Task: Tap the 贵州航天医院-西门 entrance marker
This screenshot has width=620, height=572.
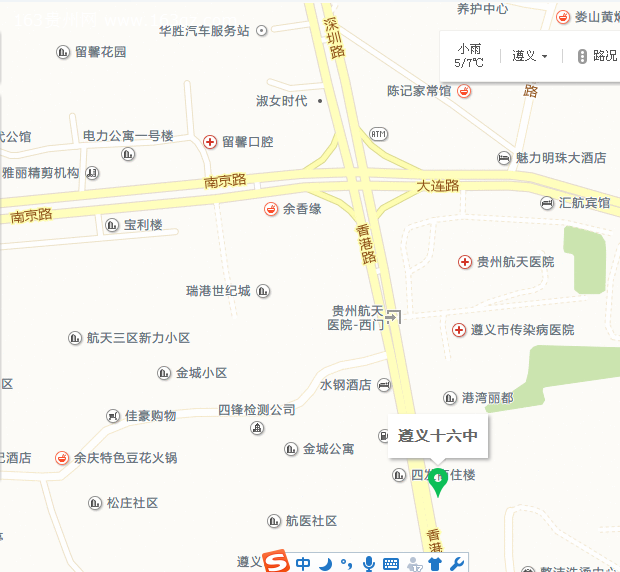Action: tap(394, 317)
